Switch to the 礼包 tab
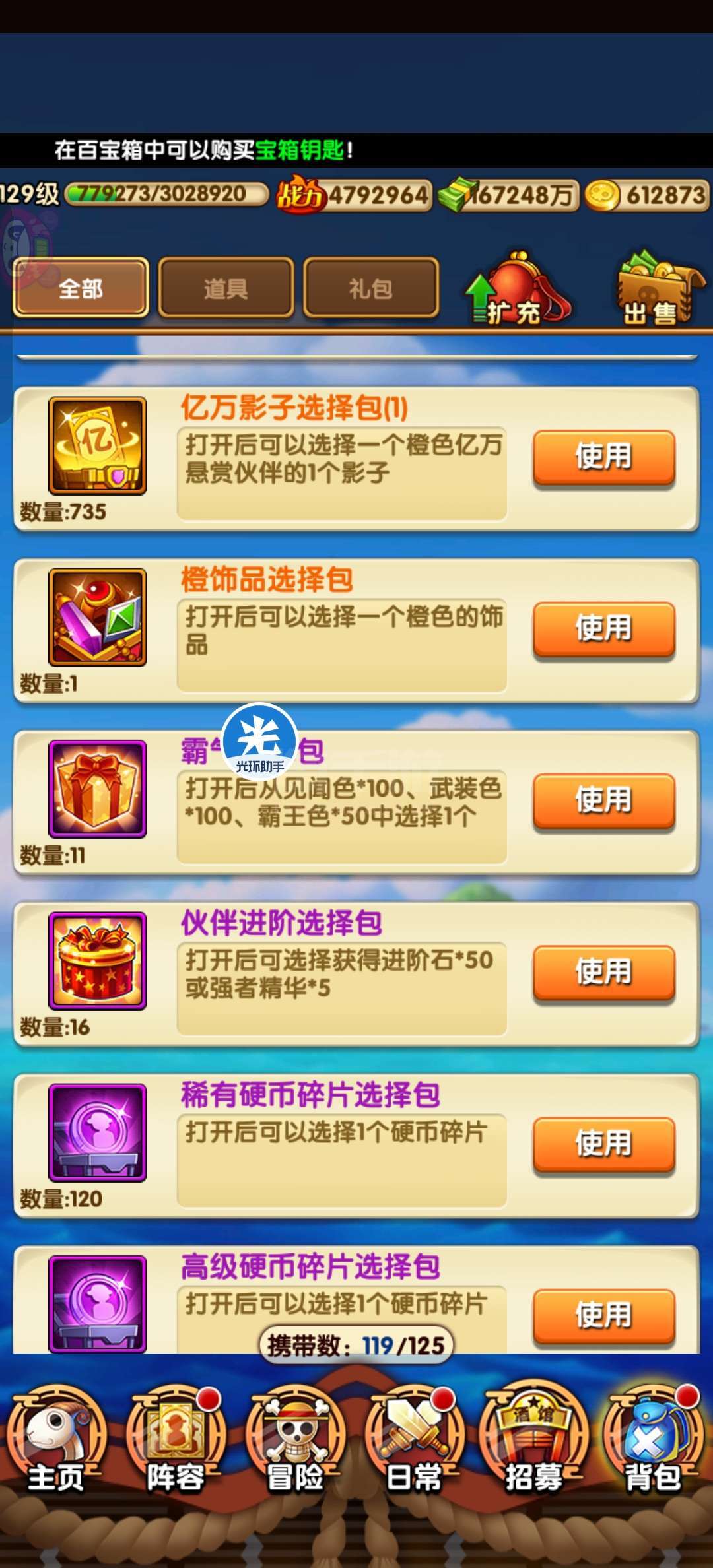Screen dimensions: 713x1568 371,288
